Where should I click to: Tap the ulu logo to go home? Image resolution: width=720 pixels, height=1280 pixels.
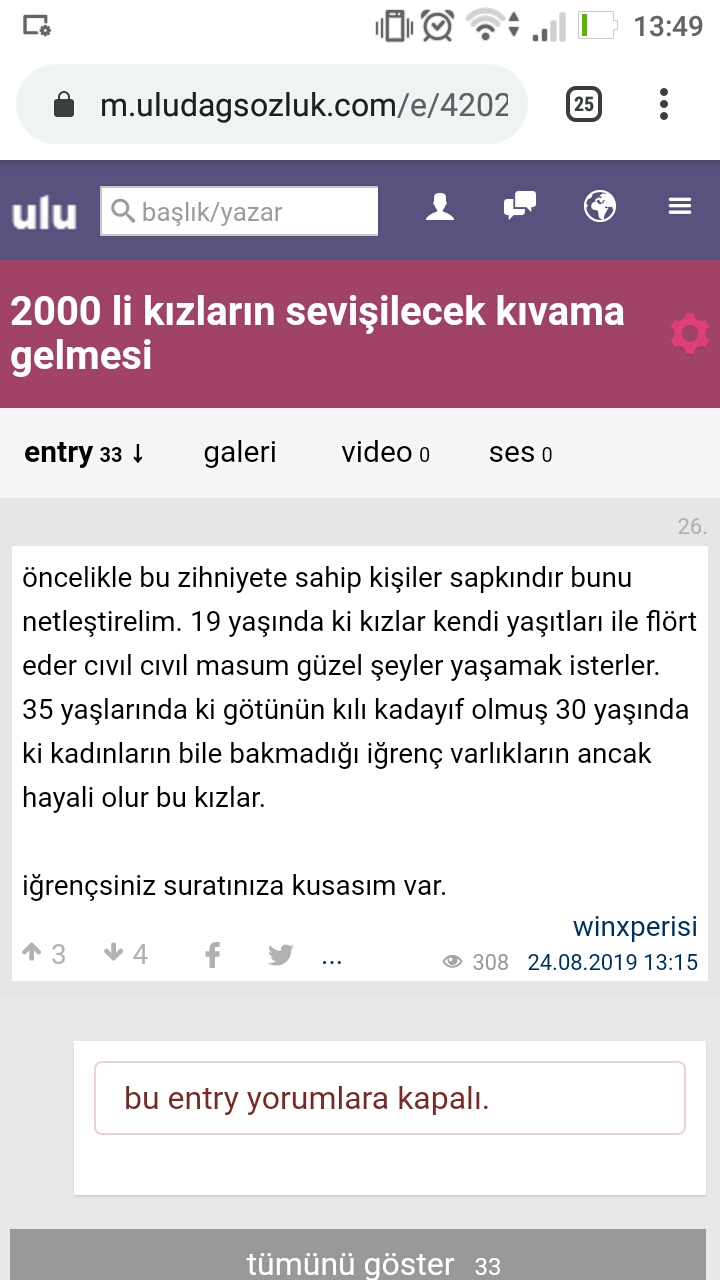[44, 211]
